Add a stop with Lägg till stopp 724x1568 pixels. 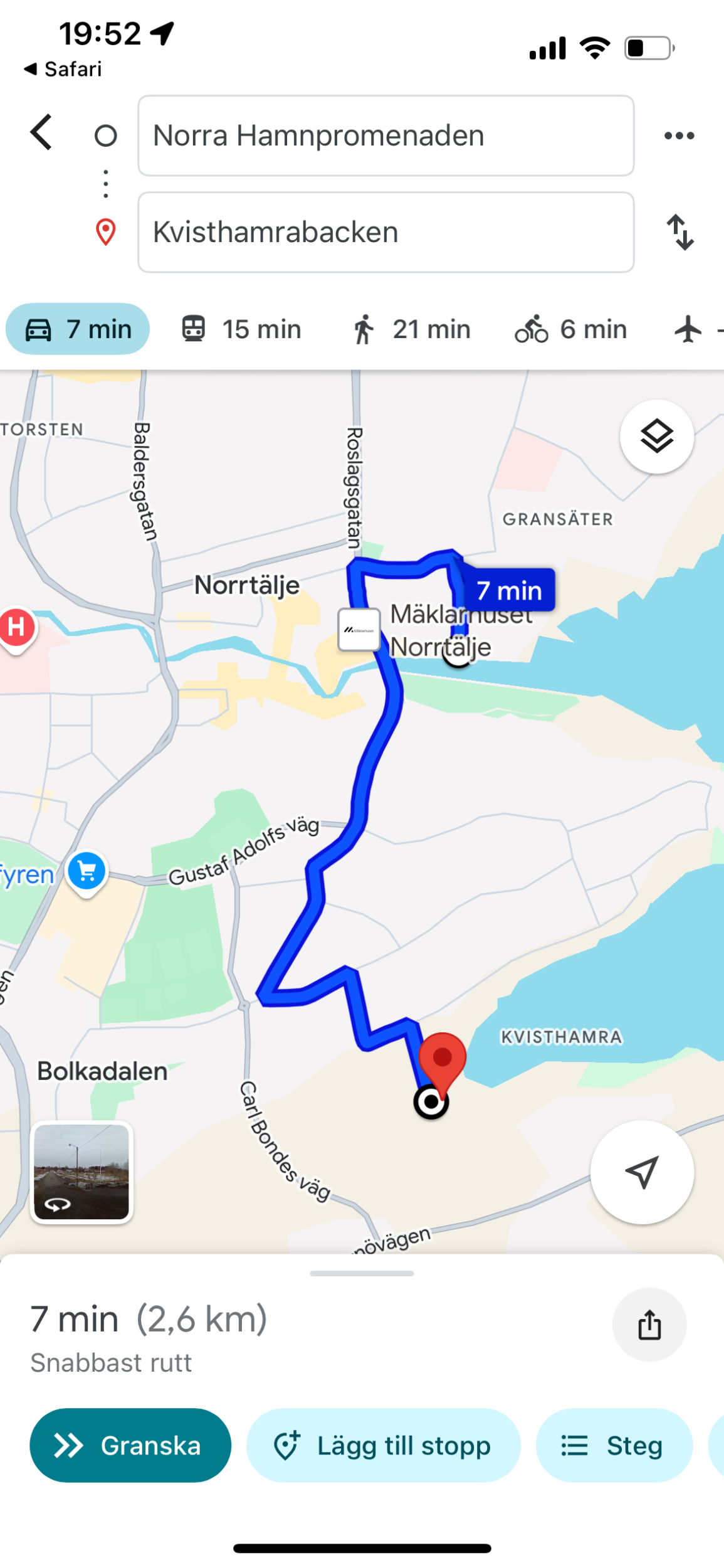[x=383, y=1445]
